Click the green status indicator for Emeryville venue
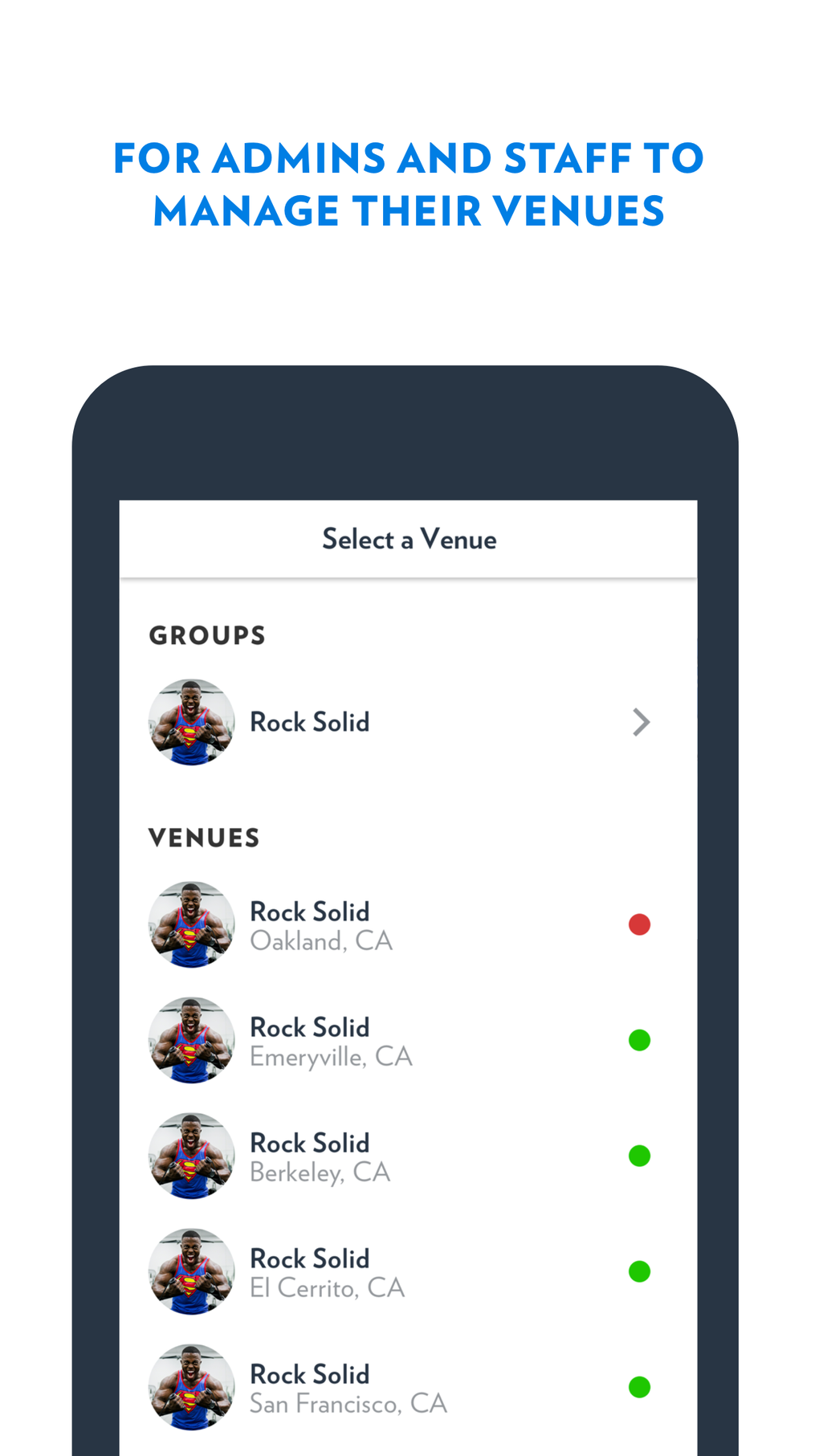Viewport: 819px width, 1456px height. coord(639,1040)
